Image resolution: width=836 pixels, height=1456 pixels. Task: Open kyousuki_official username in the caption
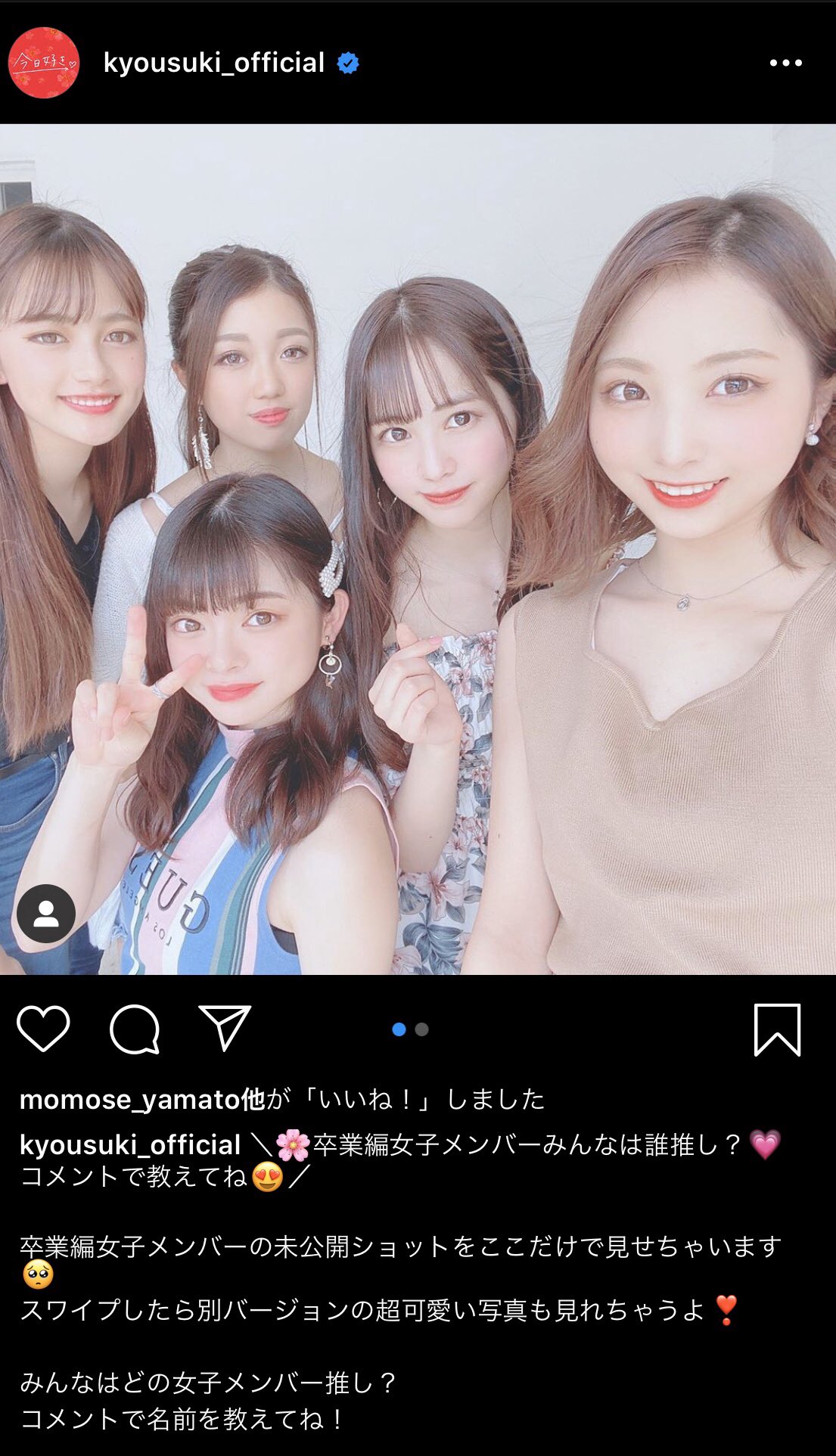[x=130, y=1144]
